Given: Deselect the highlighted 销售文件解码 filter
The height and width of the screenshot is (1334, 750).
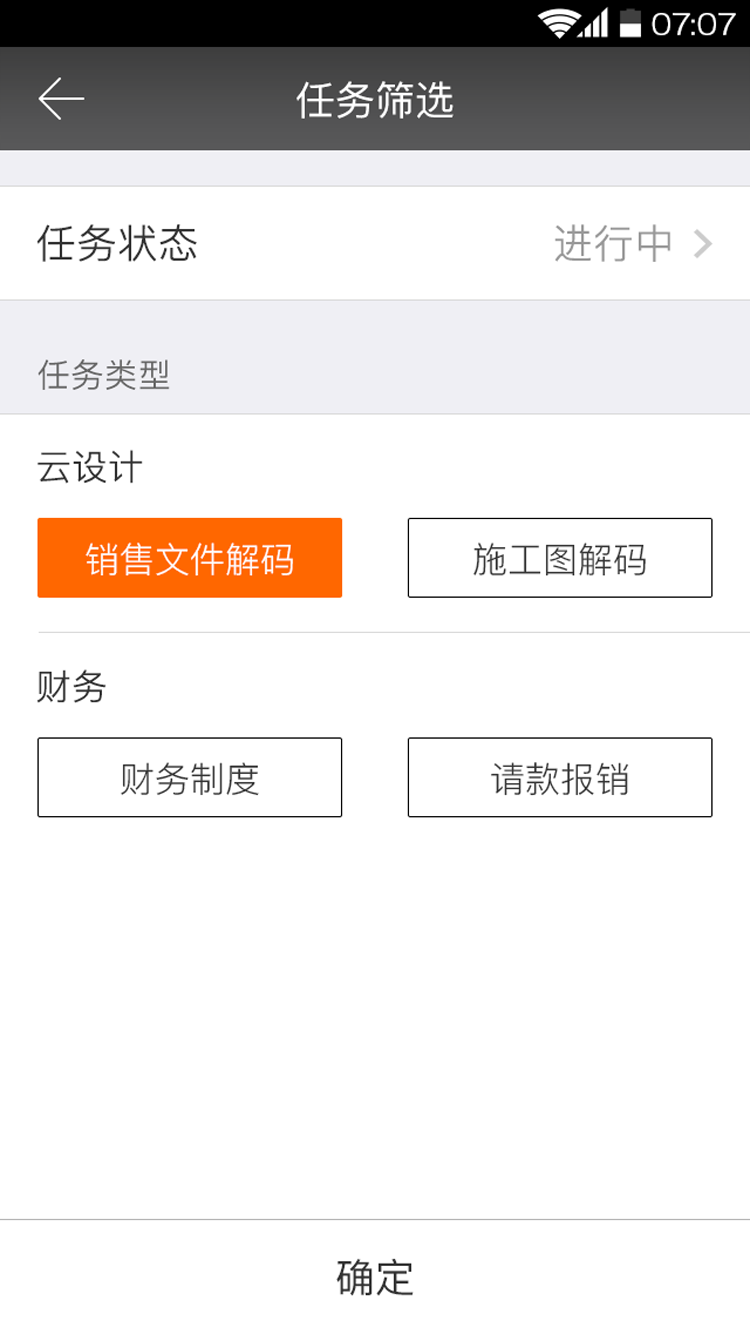Looking at the screenshot, I should [x=190, y=558].
